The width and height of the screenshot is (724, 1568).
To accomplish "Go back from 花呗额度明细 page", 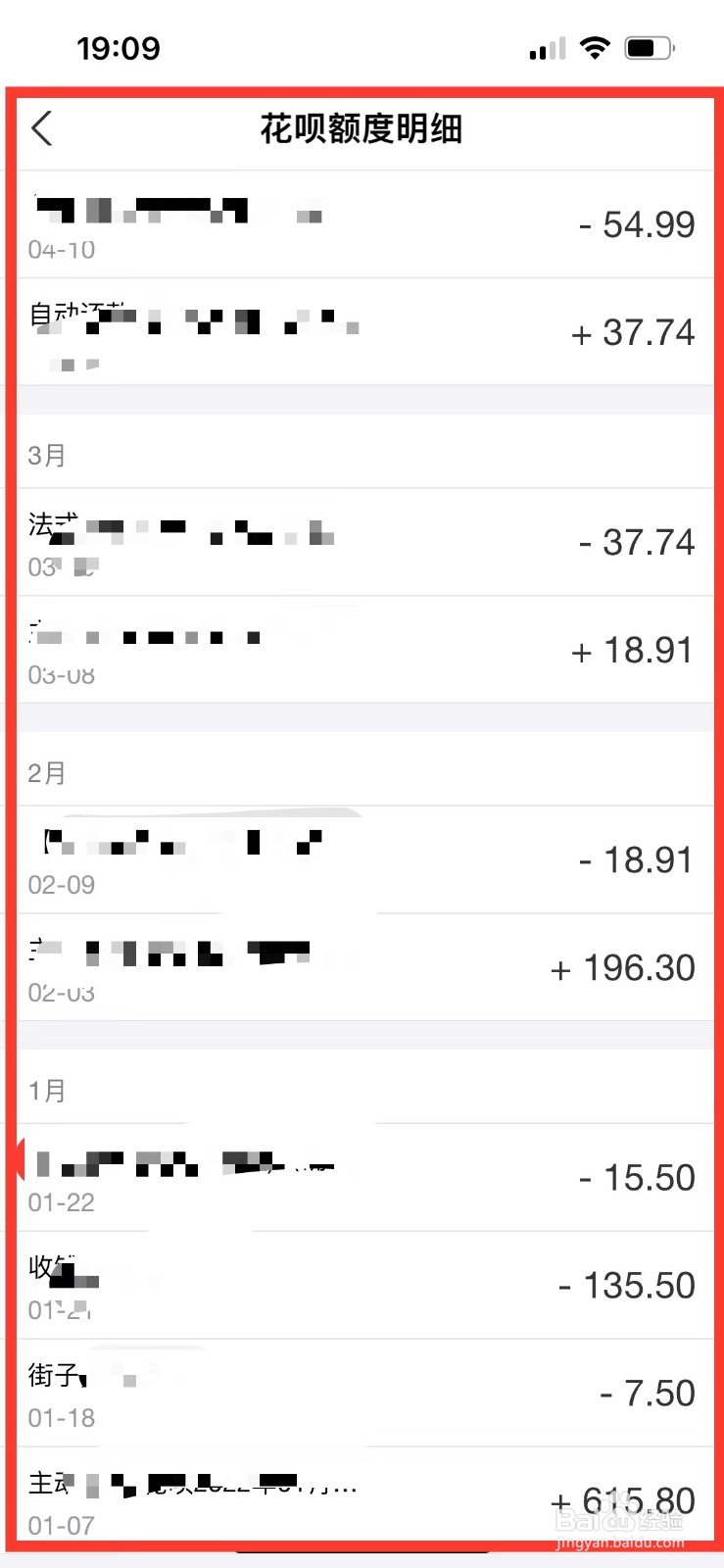I will 42,128.
